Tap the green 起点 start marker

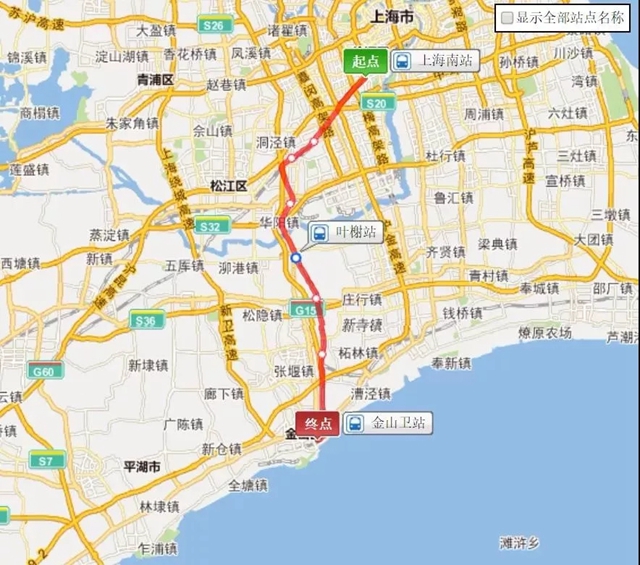click(x=366, y=61)
